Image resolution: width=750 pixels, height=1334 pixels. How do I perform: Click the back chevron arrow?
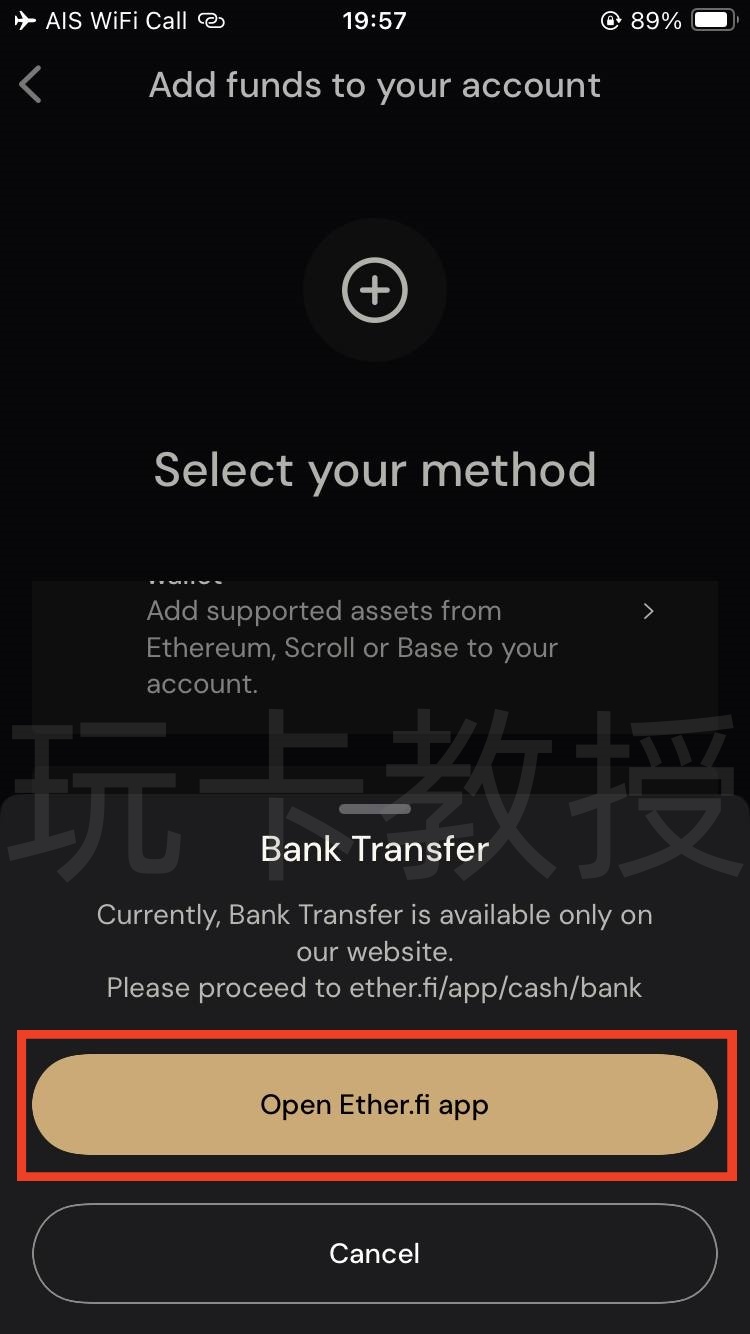(x=29, y=84)
